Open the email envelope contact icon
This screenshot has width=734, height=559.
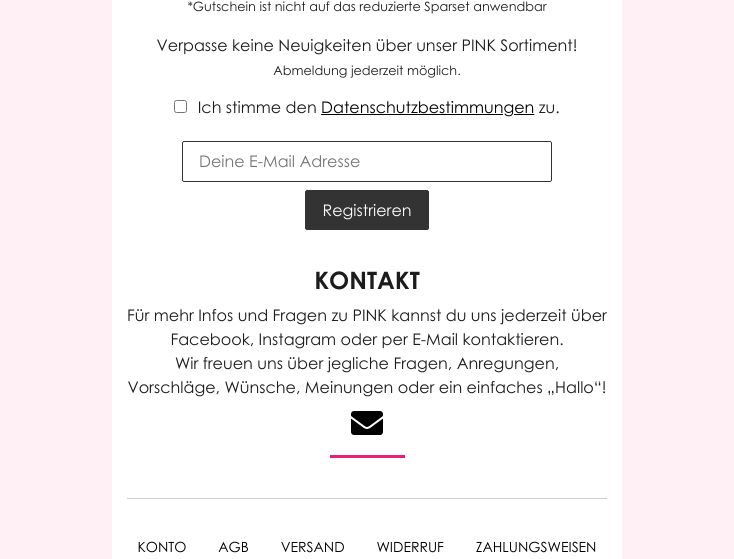(x=366, y=423)
